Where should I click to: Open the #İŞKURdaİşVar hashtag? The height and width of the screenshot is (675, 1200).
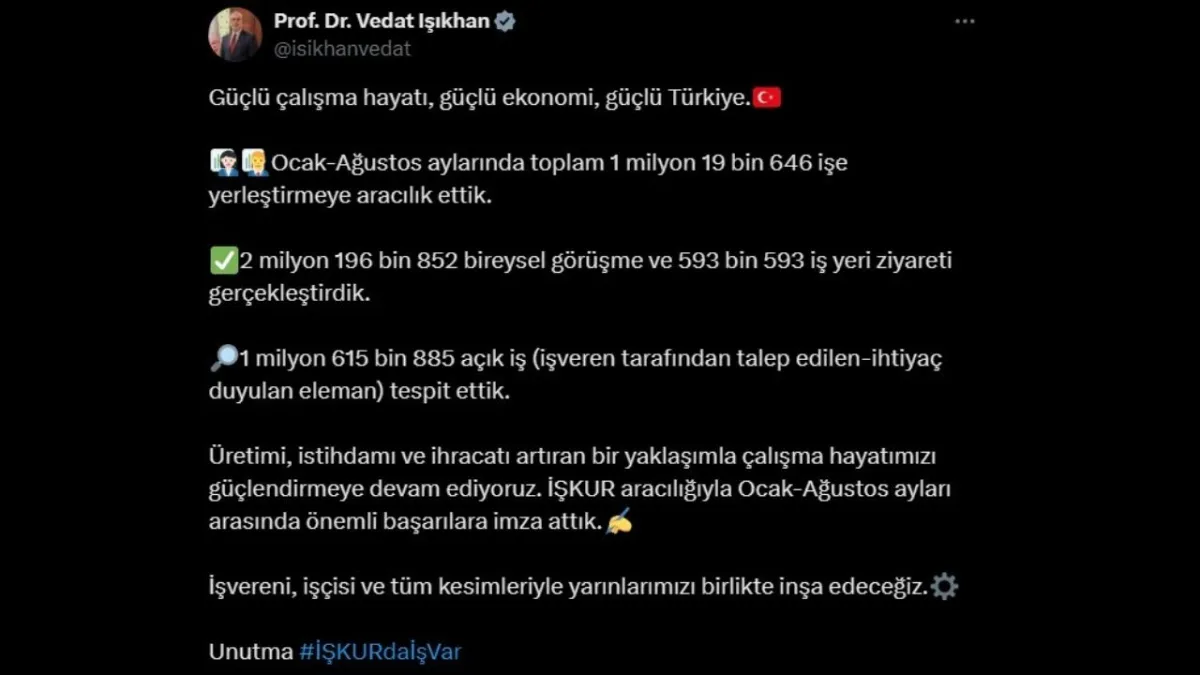tap(380, 651)
